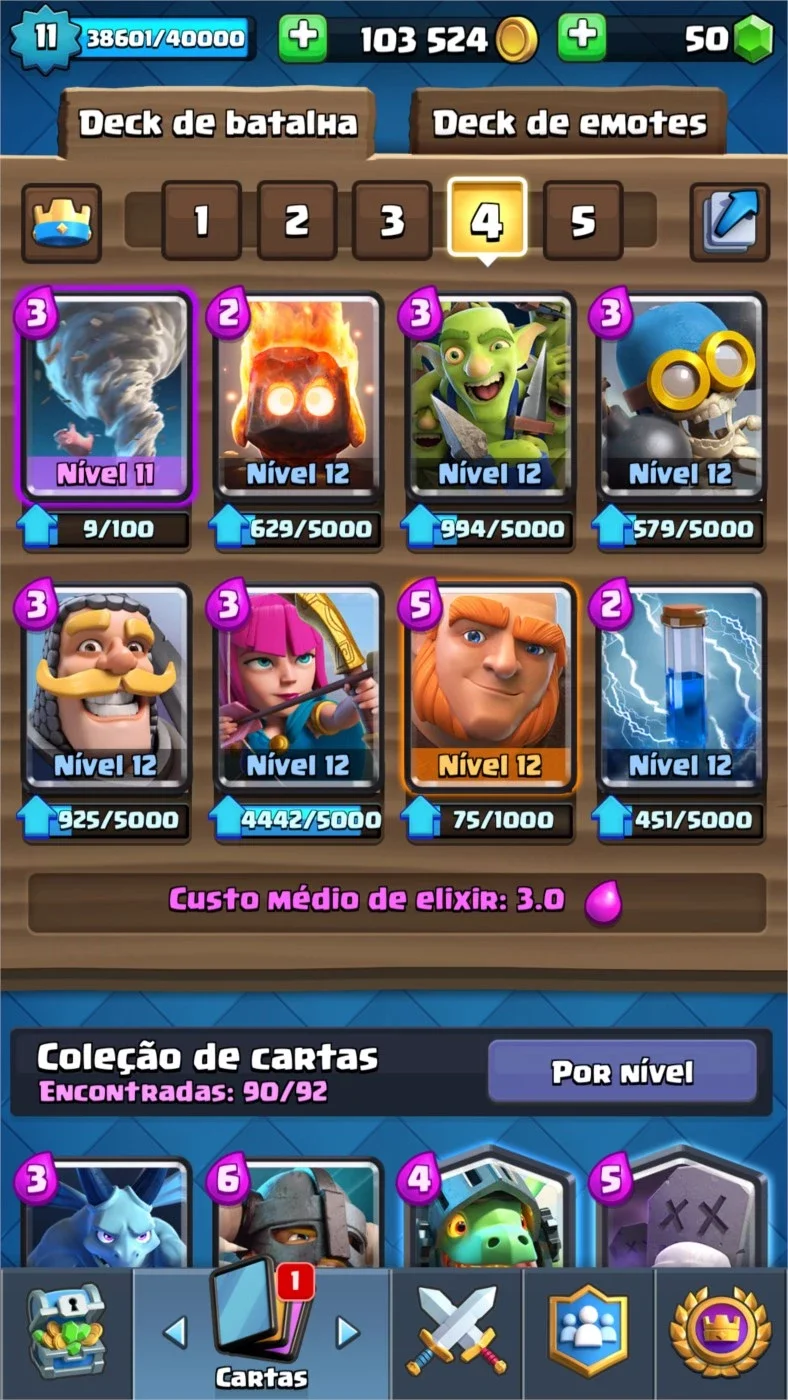The width and height of the screenshot is (788, 1400).
Task: Select deck slot 5
Action: [x=583, y=221]
